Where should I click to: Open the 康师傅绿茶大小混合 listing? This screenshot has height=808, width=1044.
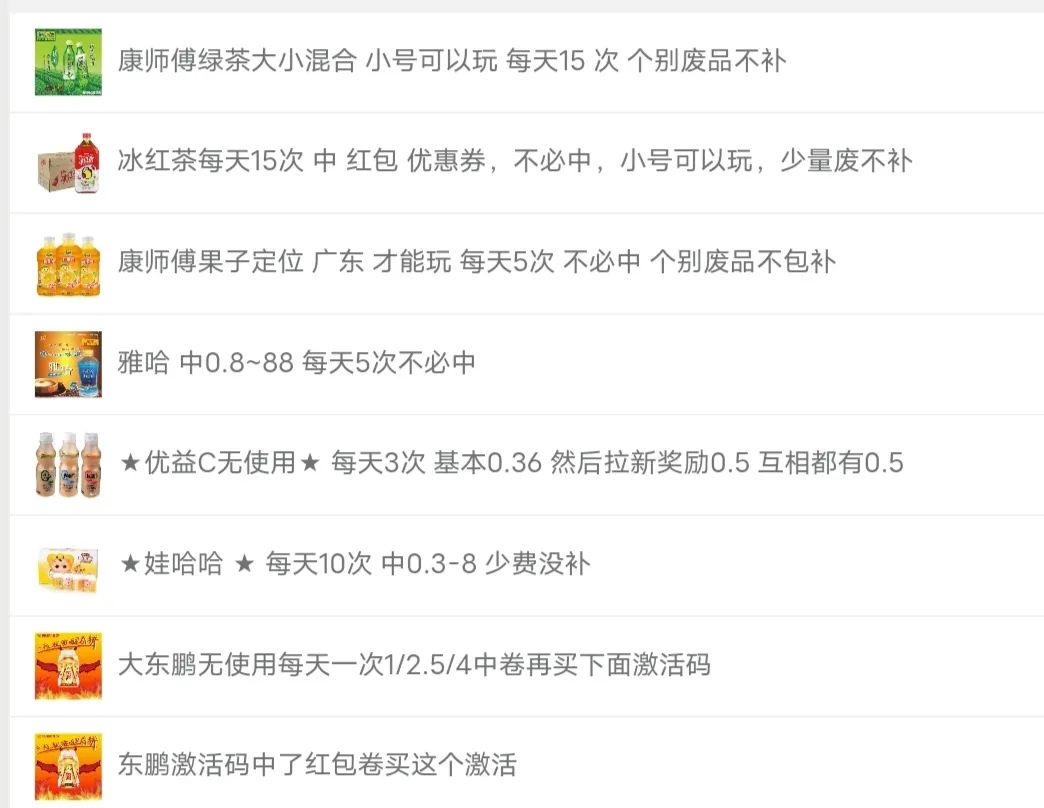click(x=451, y=62)
